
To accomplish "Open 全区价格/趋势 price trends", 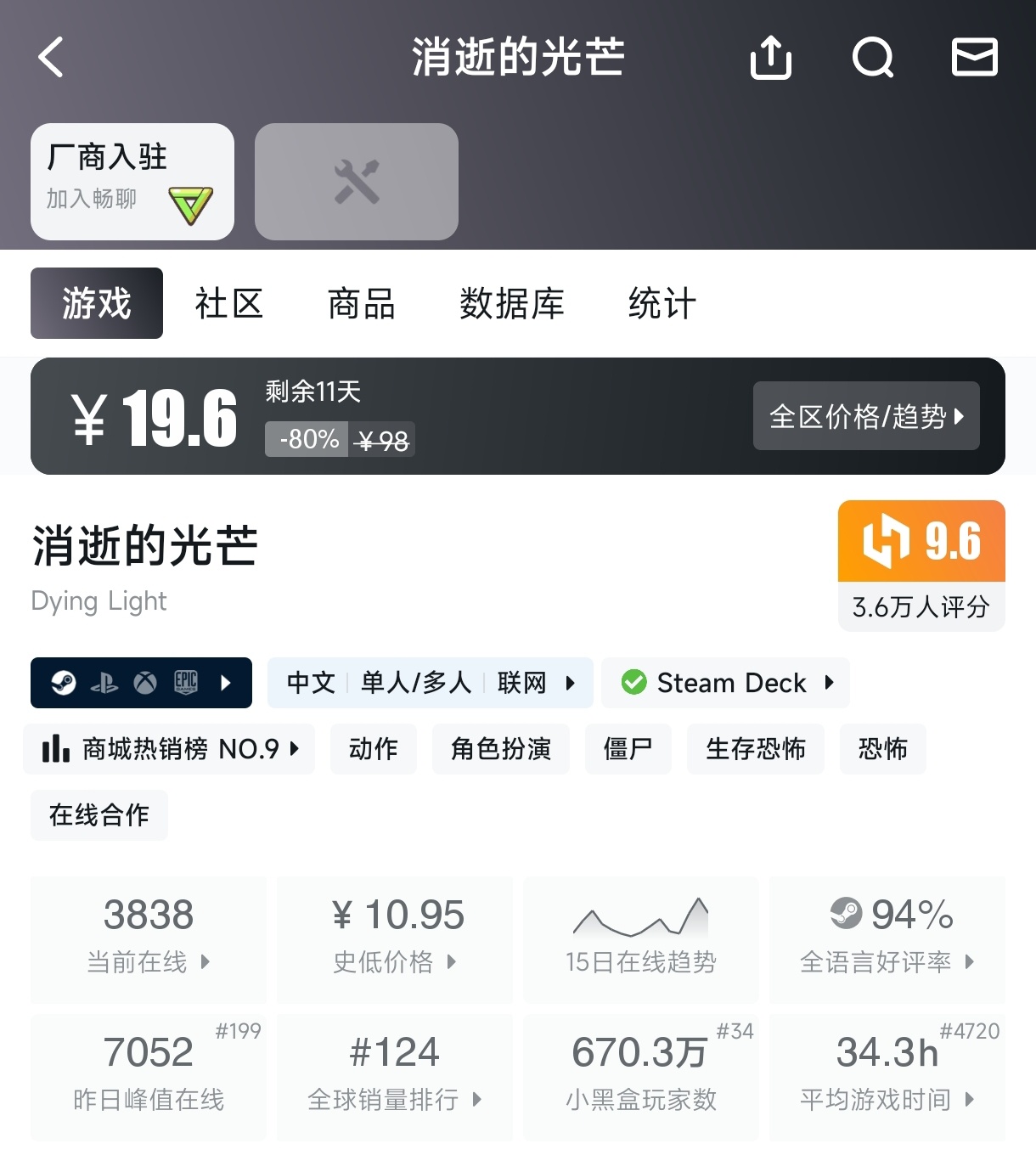I will tap(866, 416).
